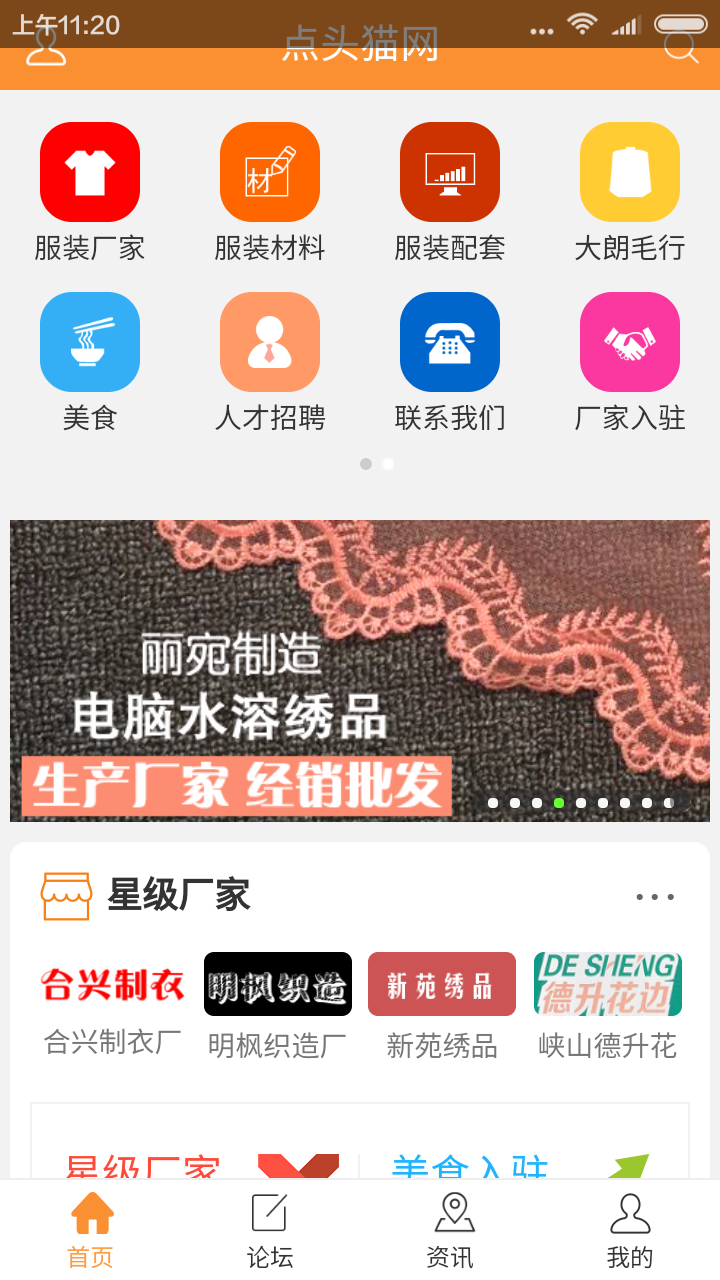
Task: Switch to the 资讯 tab
Action: point(450,1230)
